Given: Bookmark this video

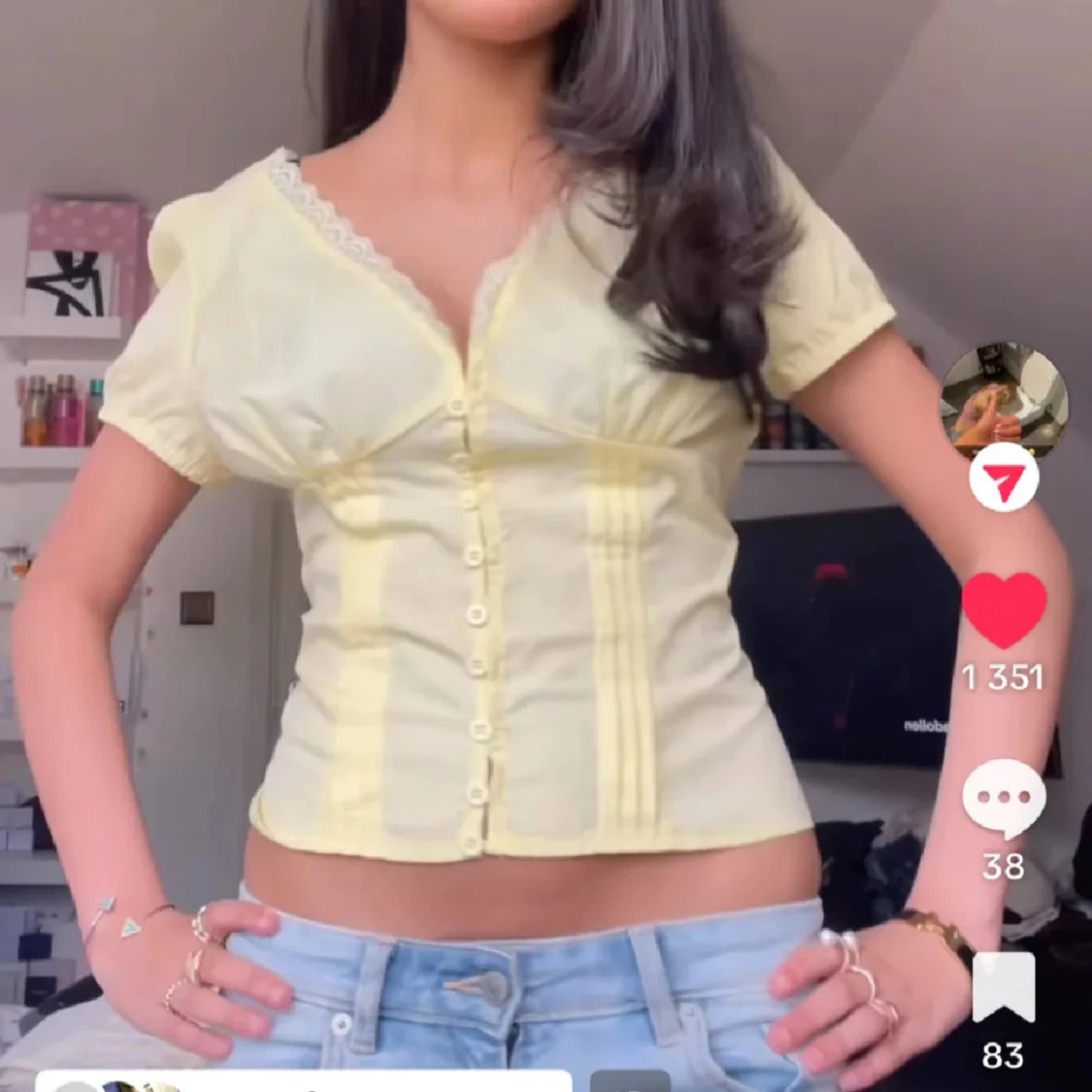Looking at the screenshot, I should 1003,987.
